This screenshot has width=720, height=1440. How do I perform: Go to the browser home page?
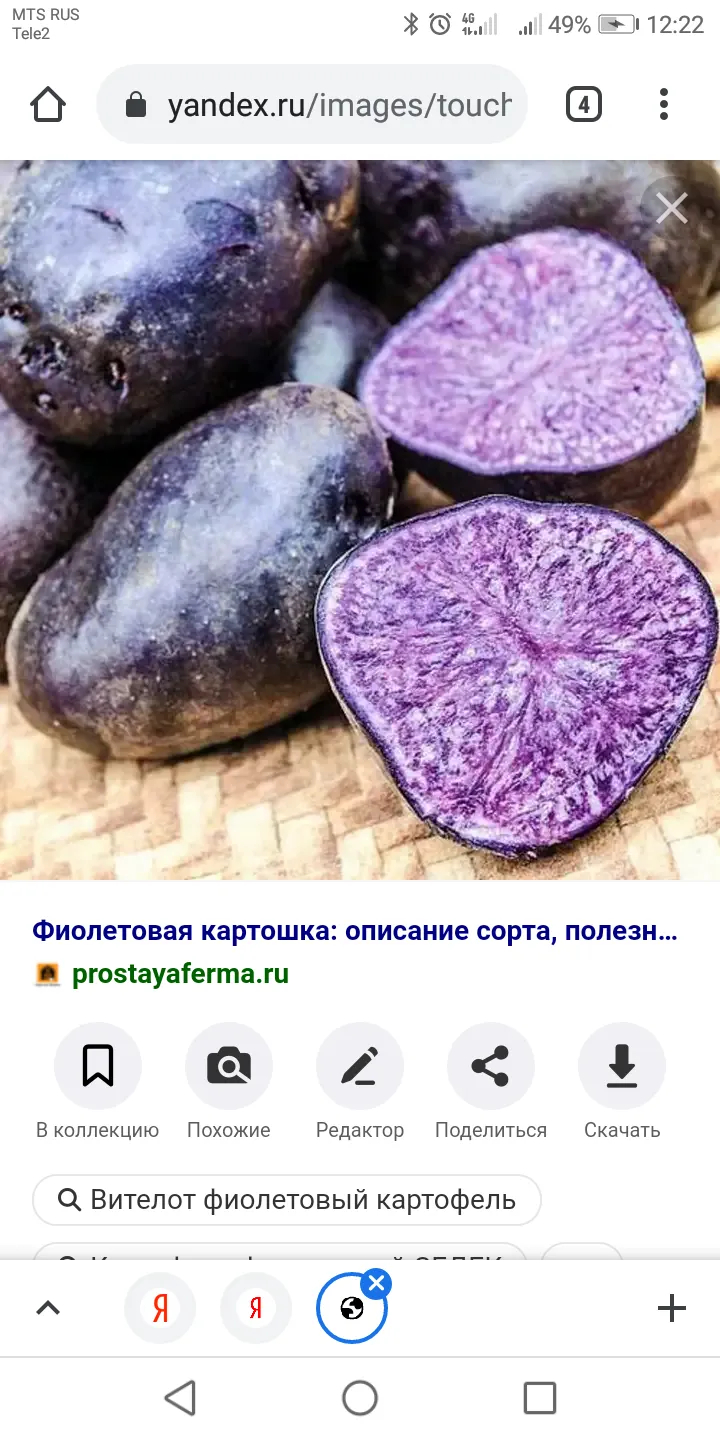click(48, 105)
